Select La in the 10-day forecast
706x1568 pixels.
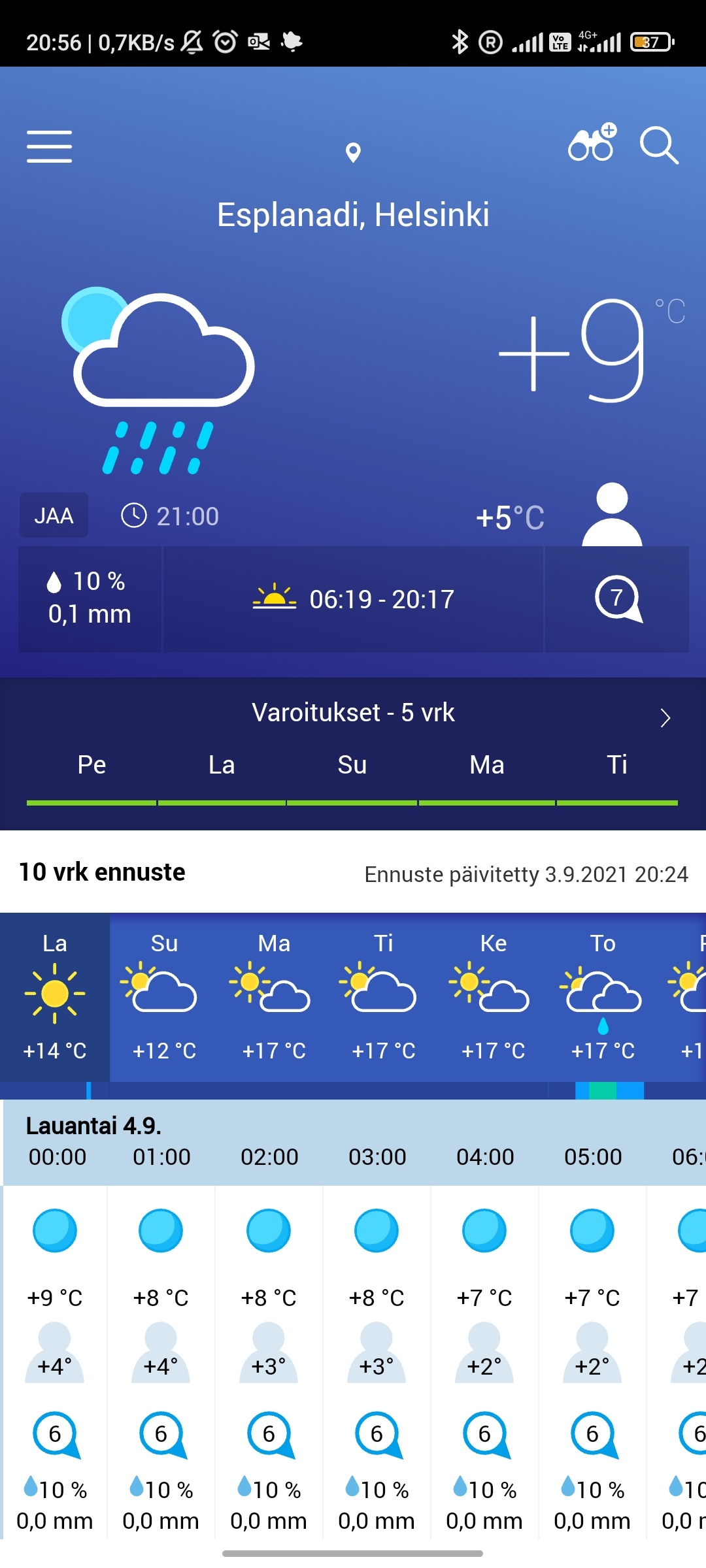click(55, 996)
